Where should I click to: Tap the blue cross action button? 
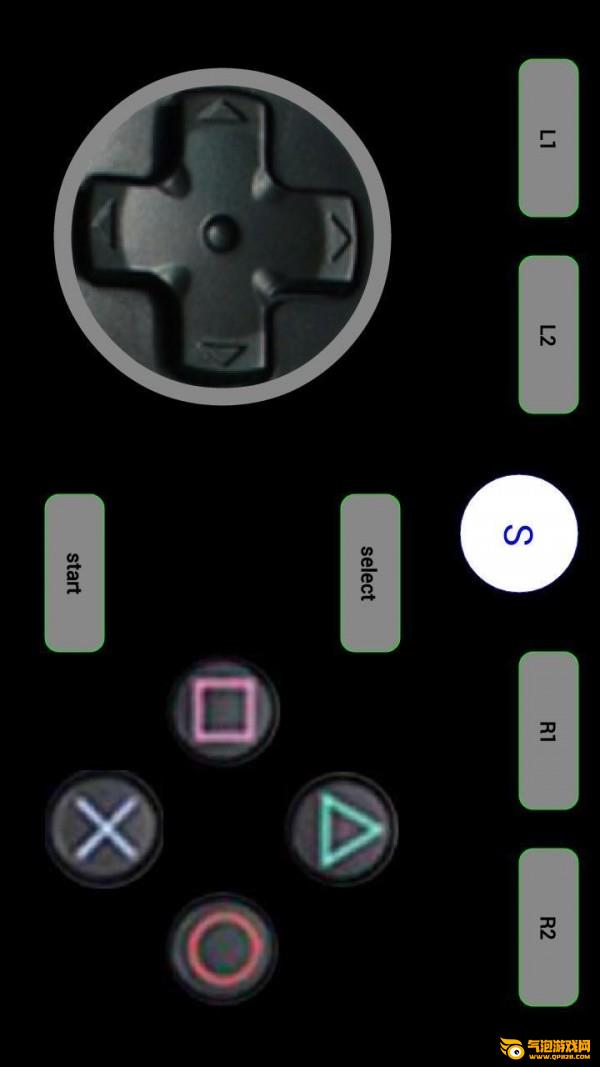(x=104, y=829)
